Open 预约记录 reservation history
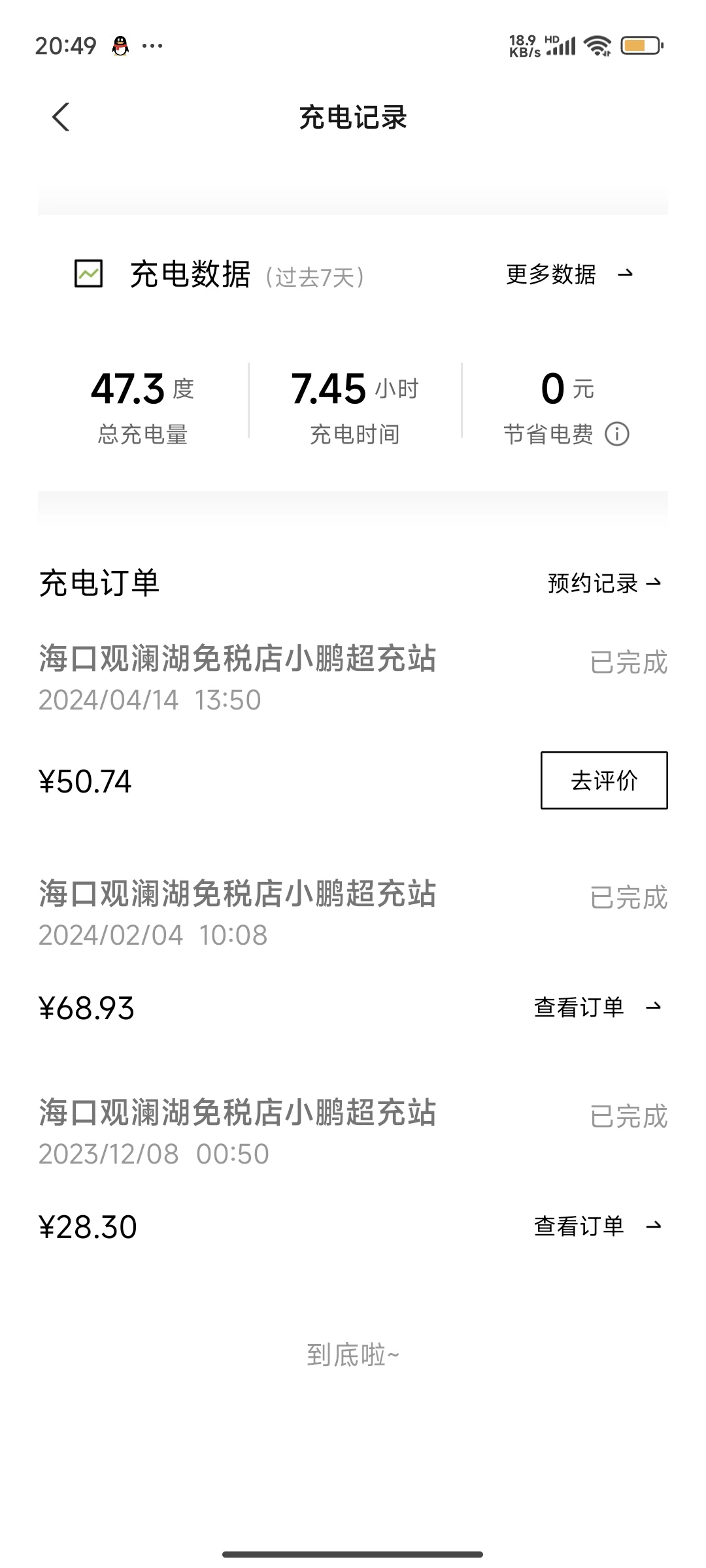This screenshot has width=706, height=1568. tap(605, 583)
